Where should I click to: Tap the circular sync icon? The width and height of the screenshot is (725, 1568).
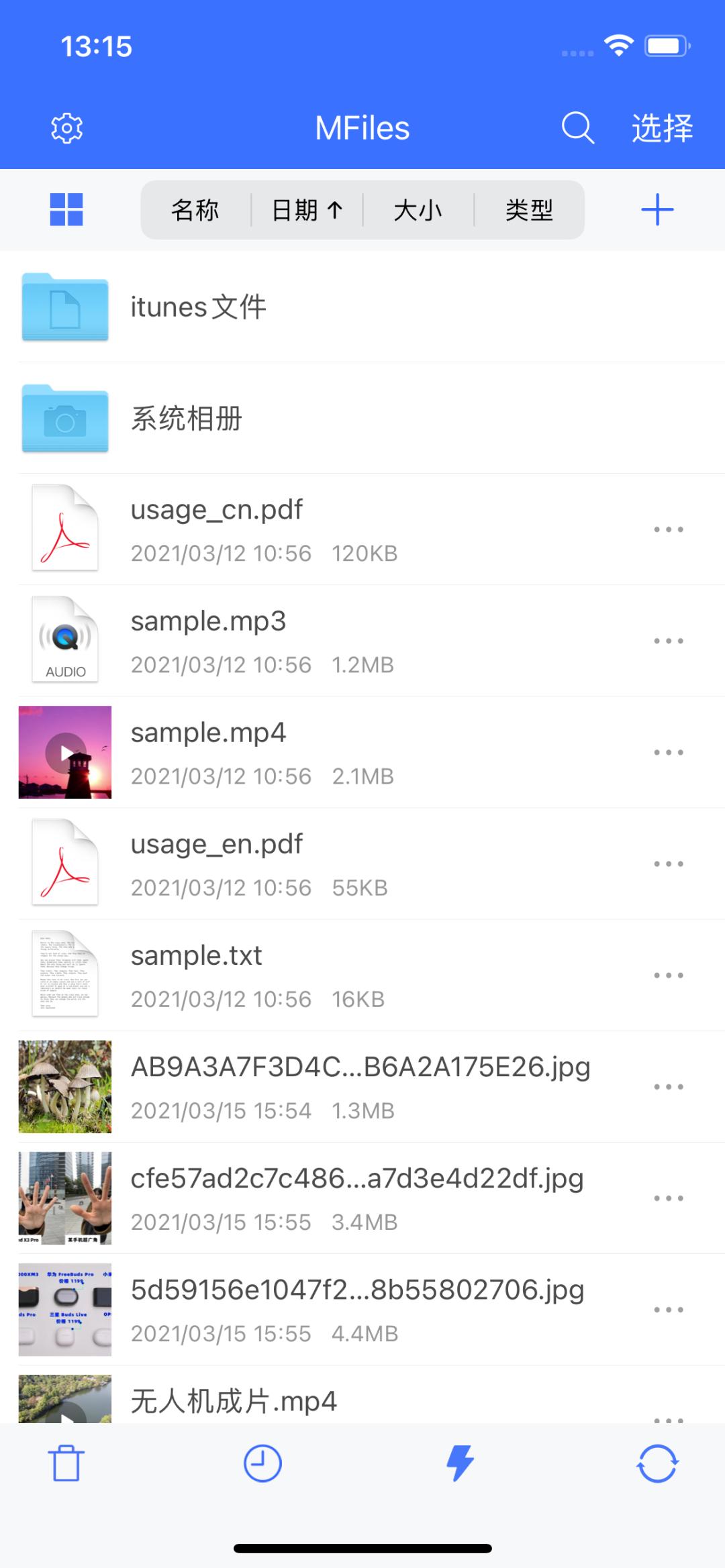657,1463
